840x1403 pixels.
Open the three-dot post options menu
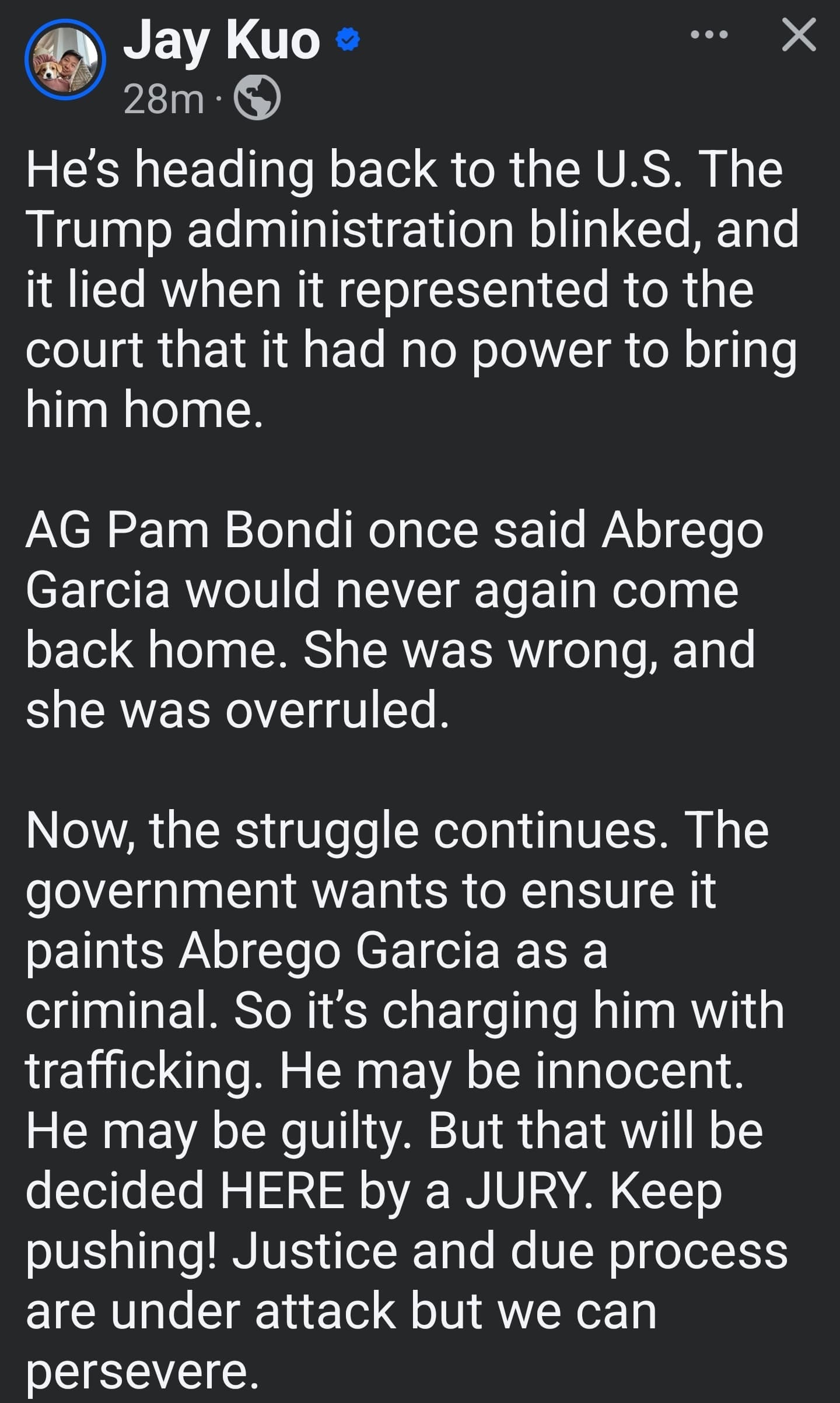[x=709, y=36]
